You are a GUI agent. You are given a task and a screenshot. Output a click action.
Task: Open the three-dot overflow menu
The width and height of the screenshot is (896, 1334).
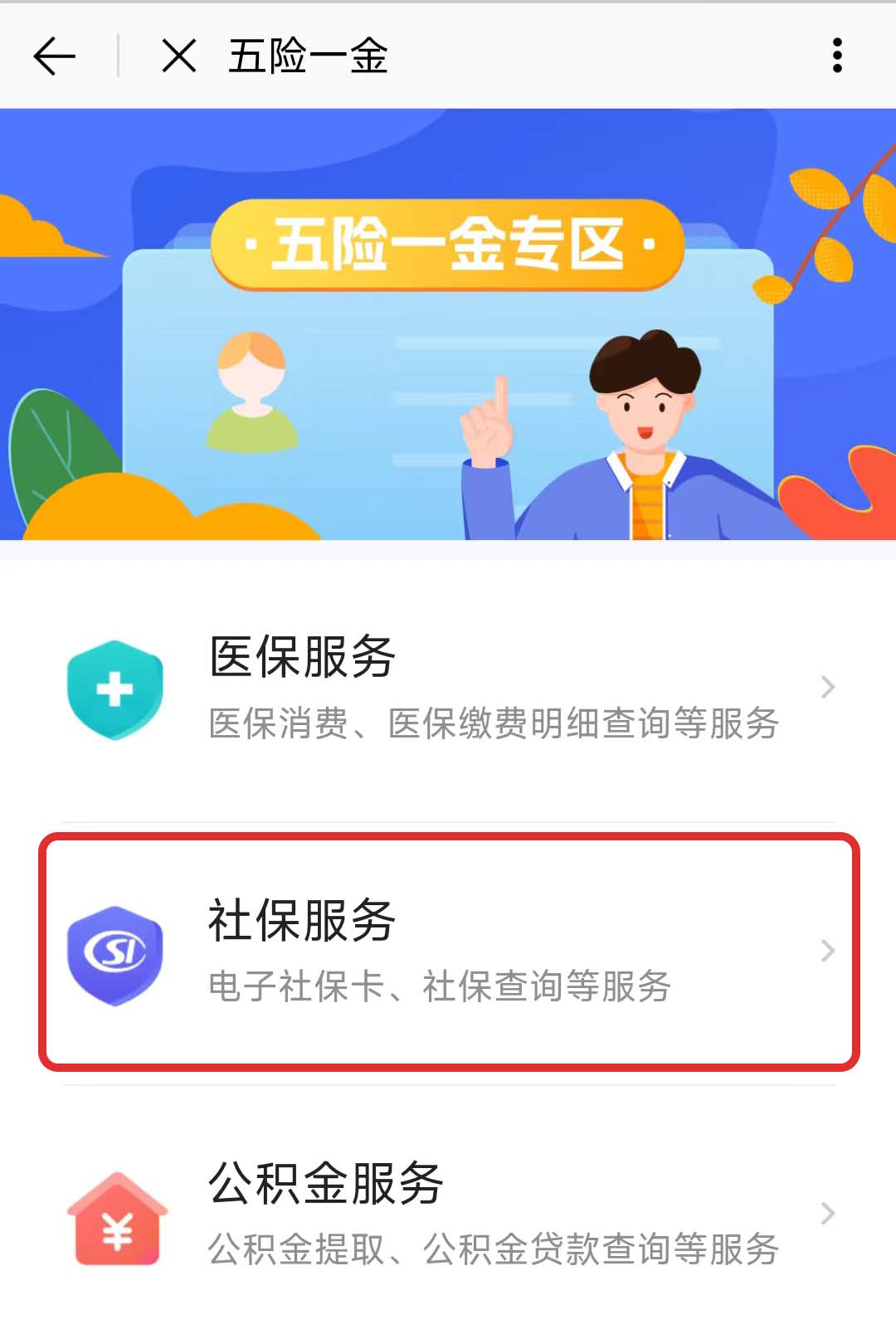coord(837,56)
